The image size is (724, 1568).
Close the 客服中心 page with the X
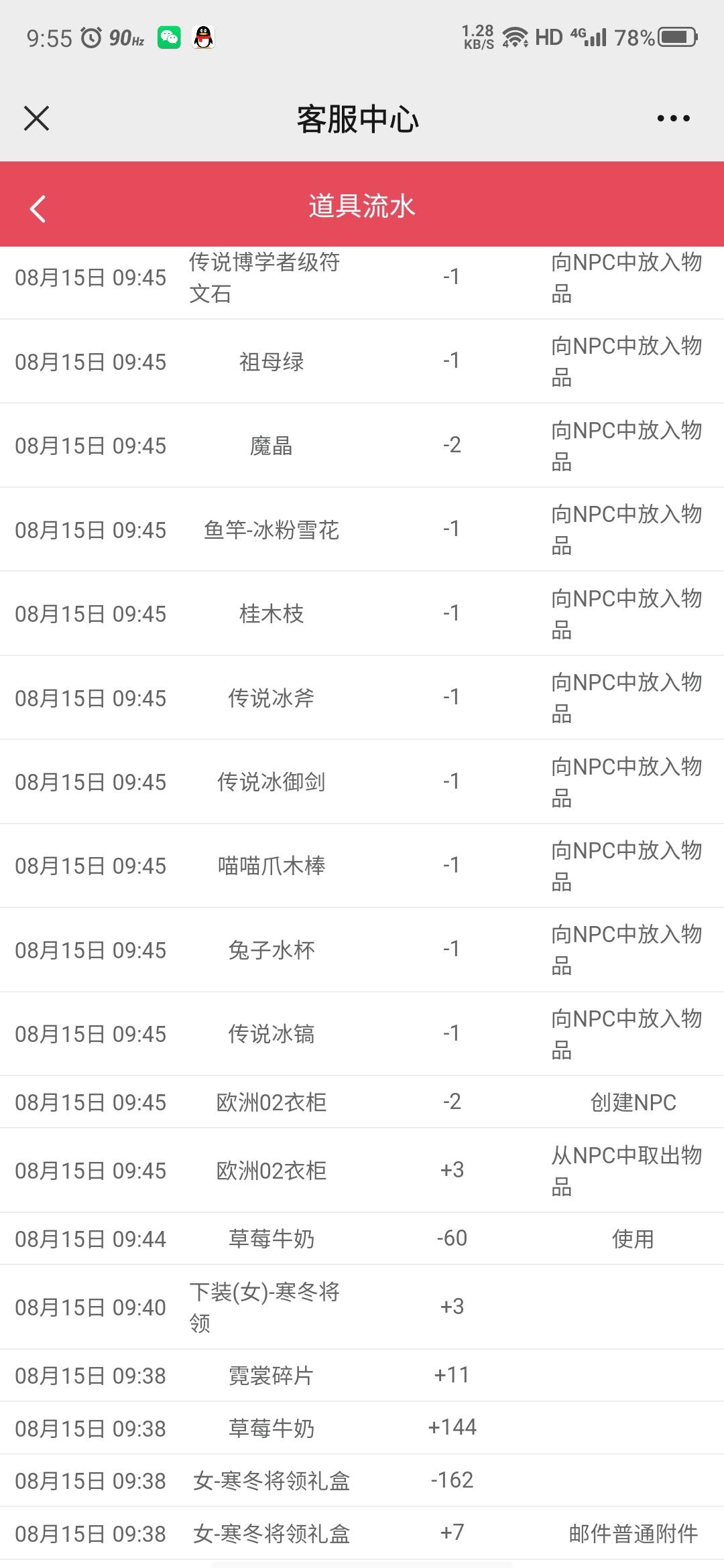36,119
